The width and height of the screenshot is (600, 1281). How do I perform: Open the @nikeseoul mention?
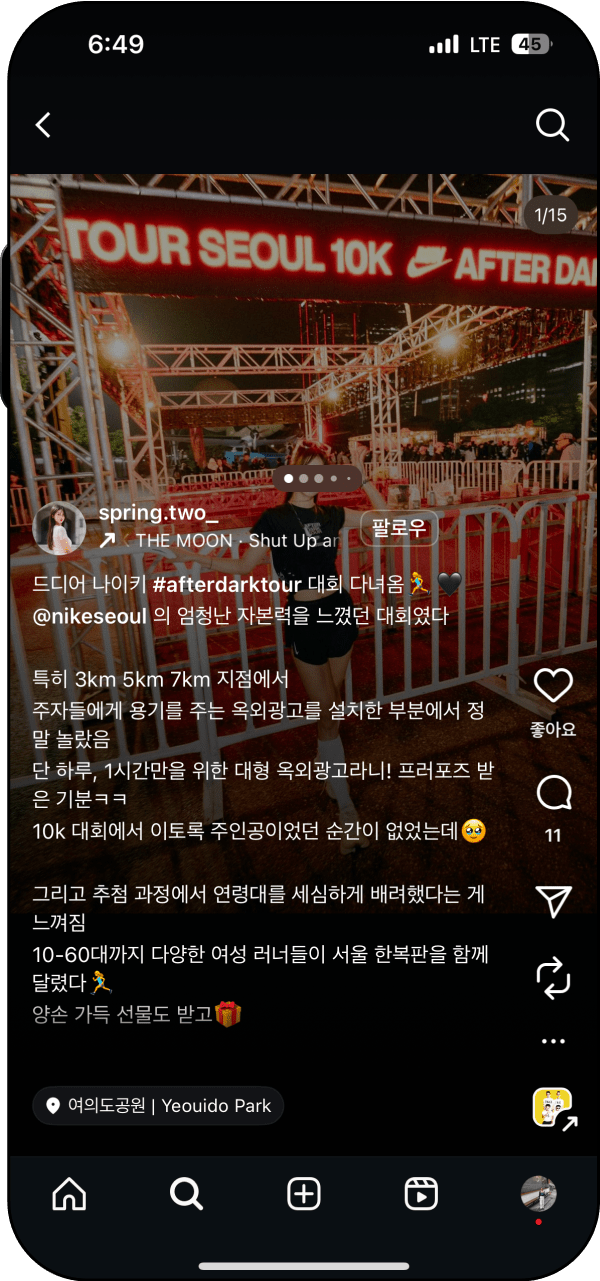[x=90, y=615]
